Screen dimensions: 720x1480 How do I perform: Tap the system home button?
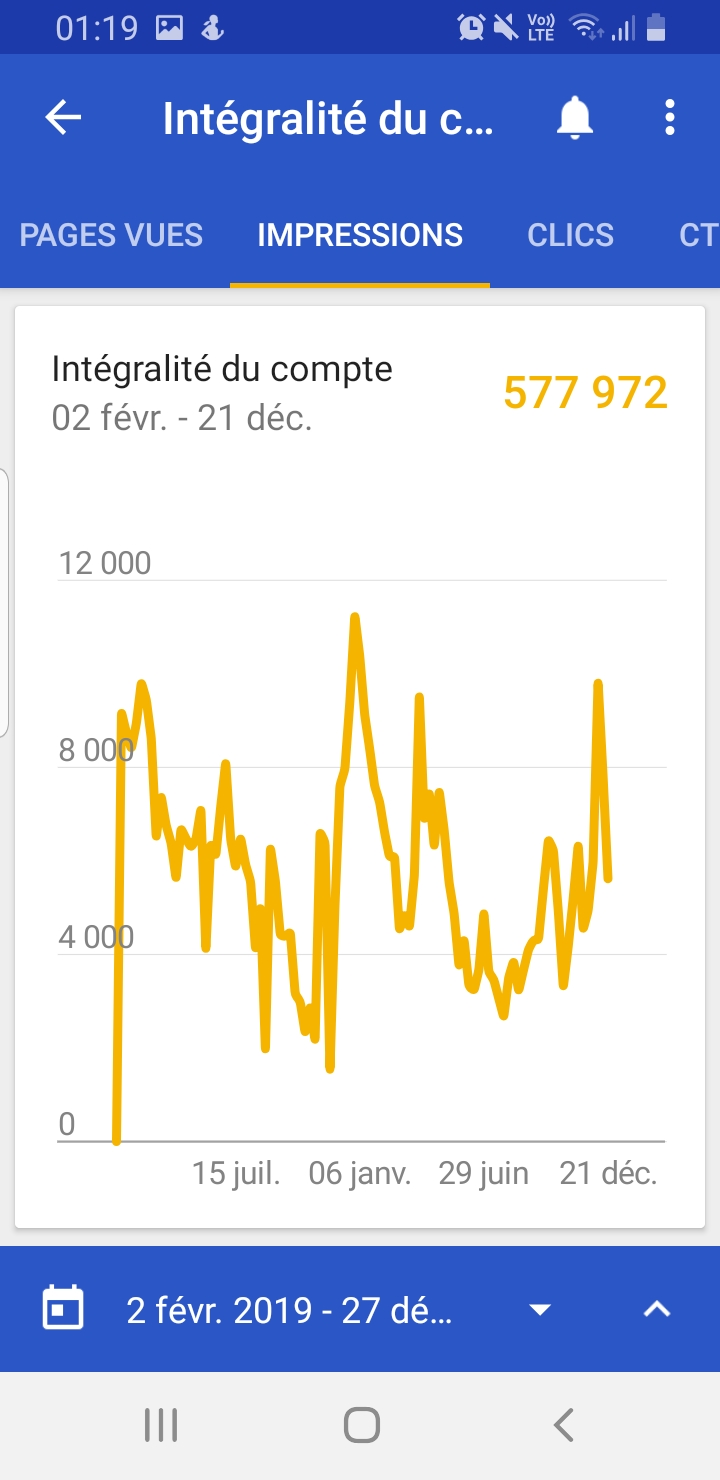point(361,1425)
